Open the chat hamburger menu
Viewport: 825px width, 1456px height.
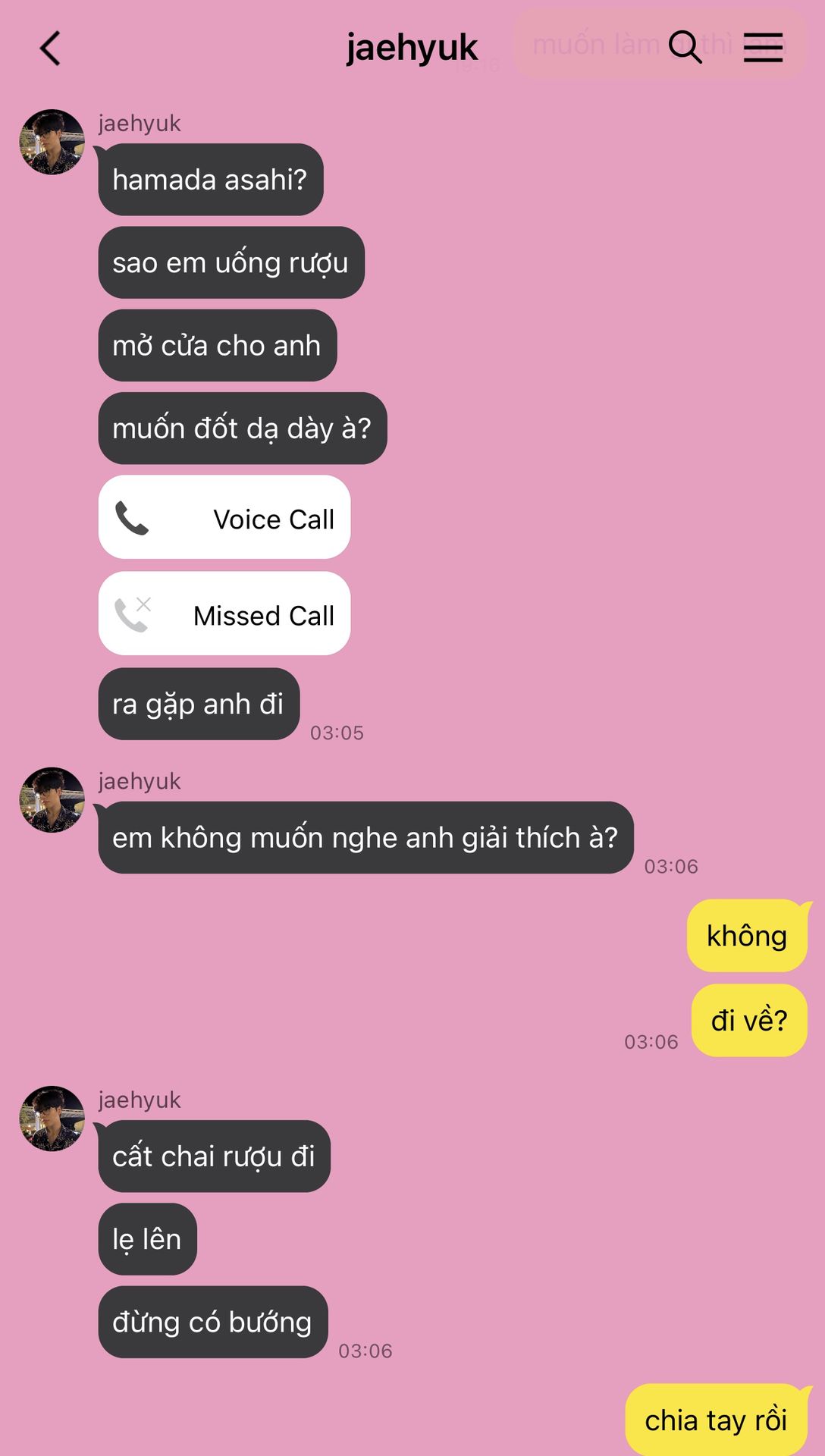point(763,47)
